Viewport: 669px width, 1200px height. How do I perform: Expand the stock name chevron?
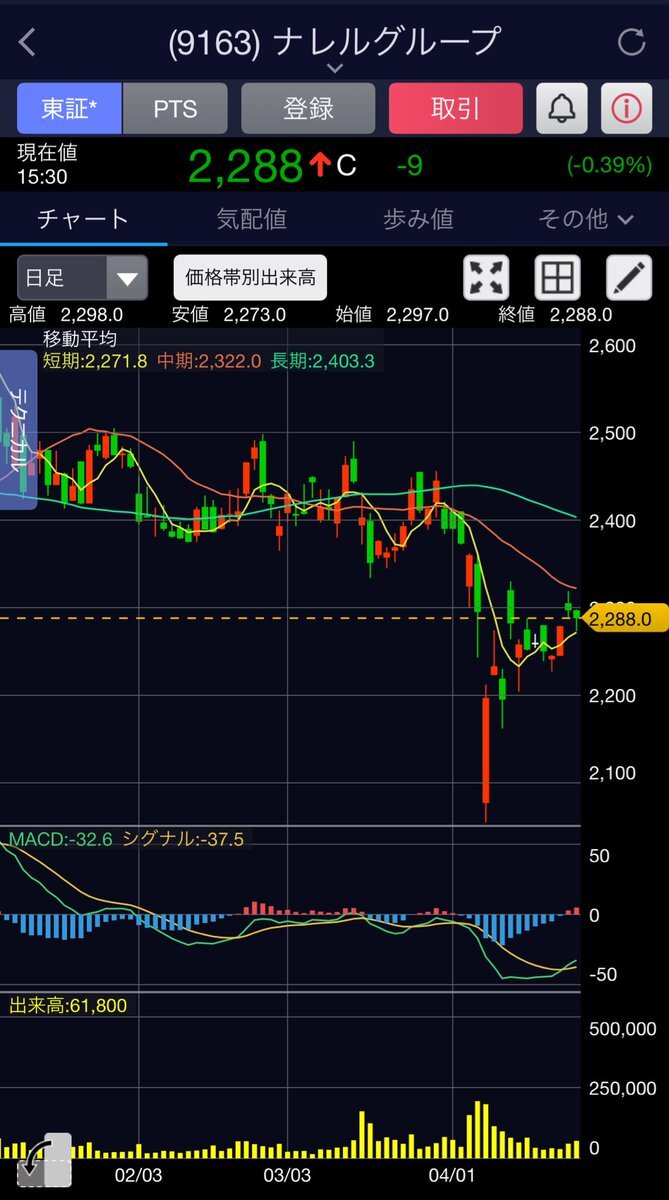334,68
